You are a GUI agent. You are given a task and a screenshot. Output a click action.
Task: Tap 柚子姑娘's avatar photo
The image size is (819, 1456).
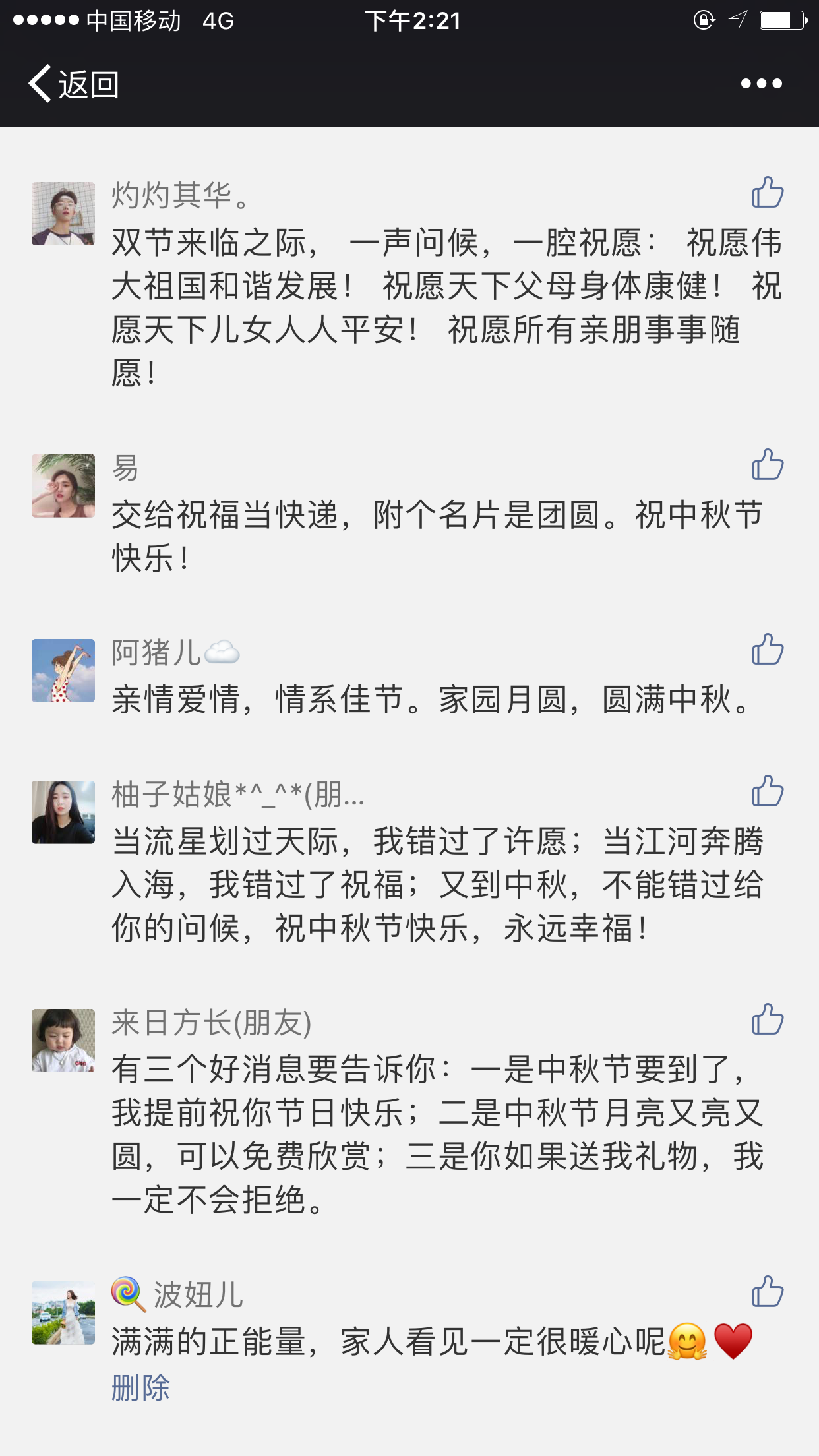pos(63,812)
